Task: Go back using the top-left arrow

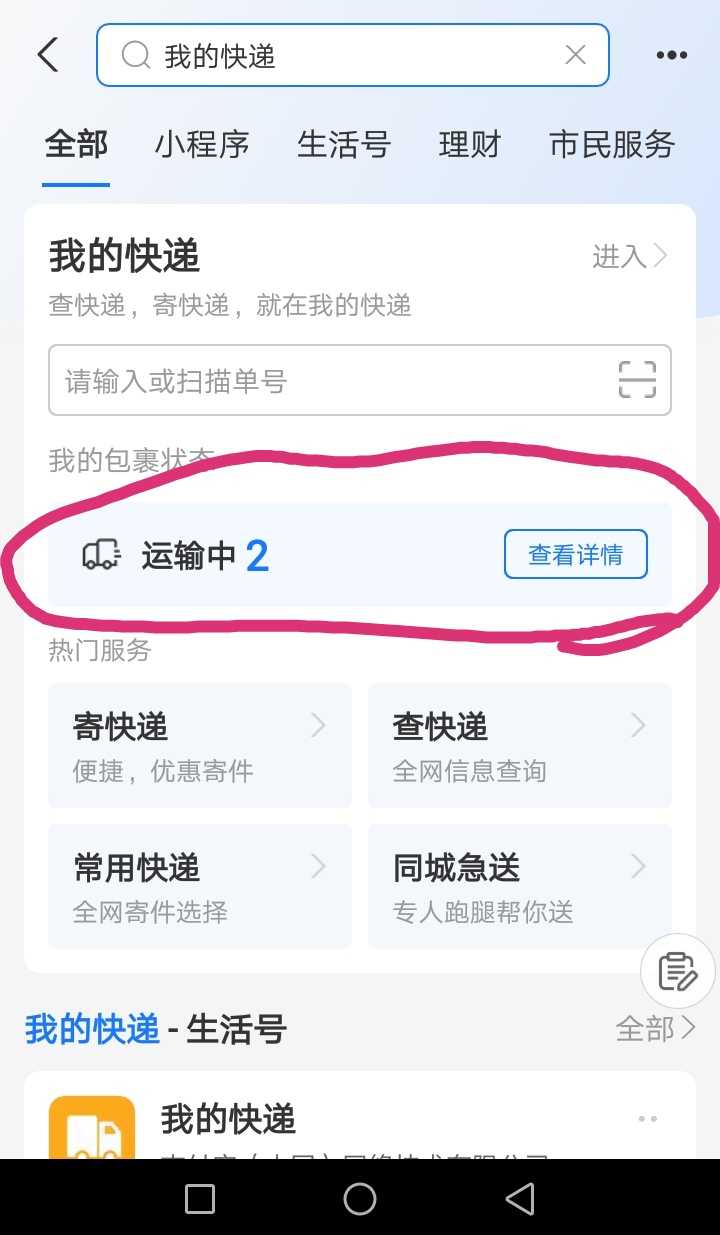Action: (47, 55)
